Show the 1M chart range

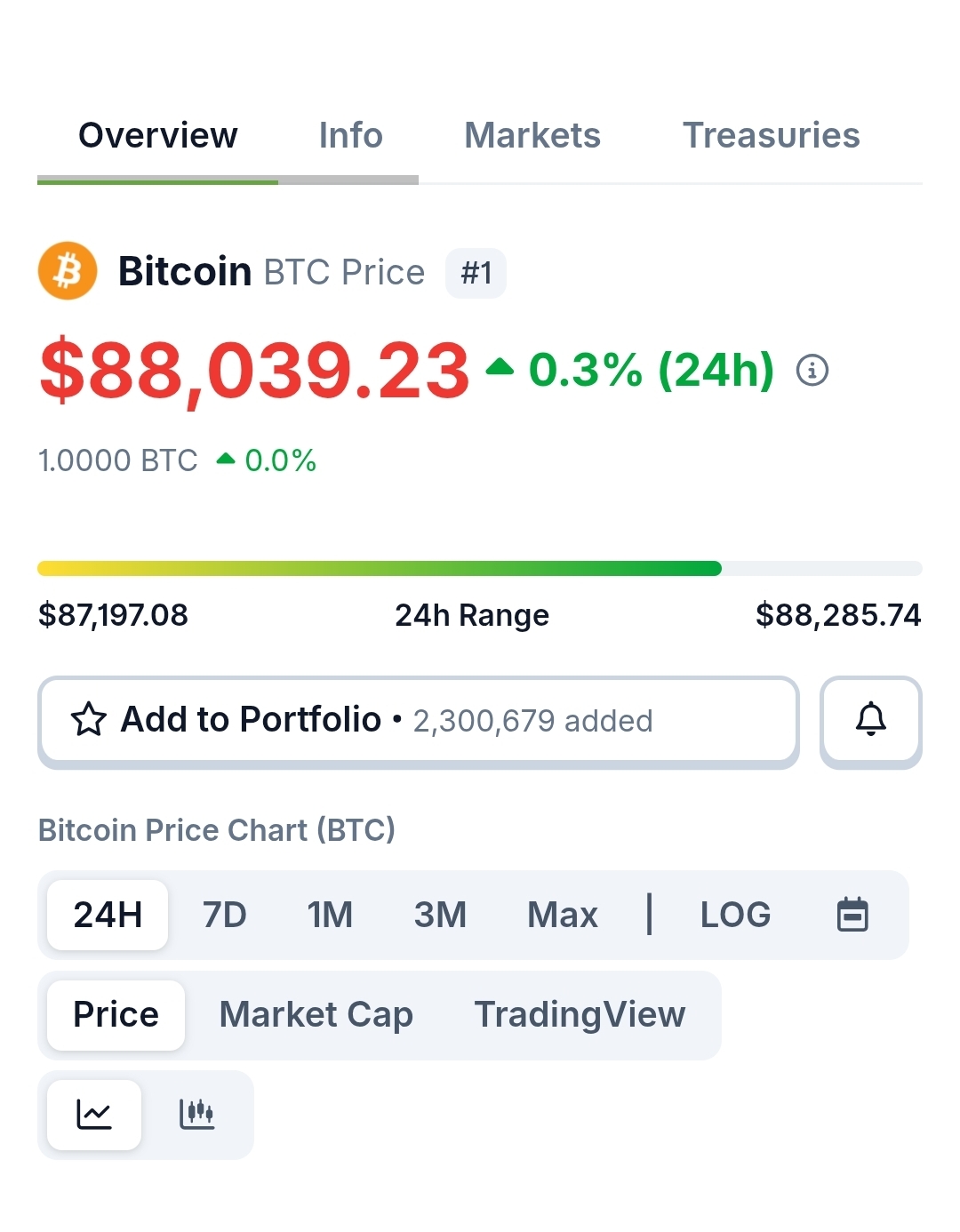pyautogui.click(x=330, y=915)
